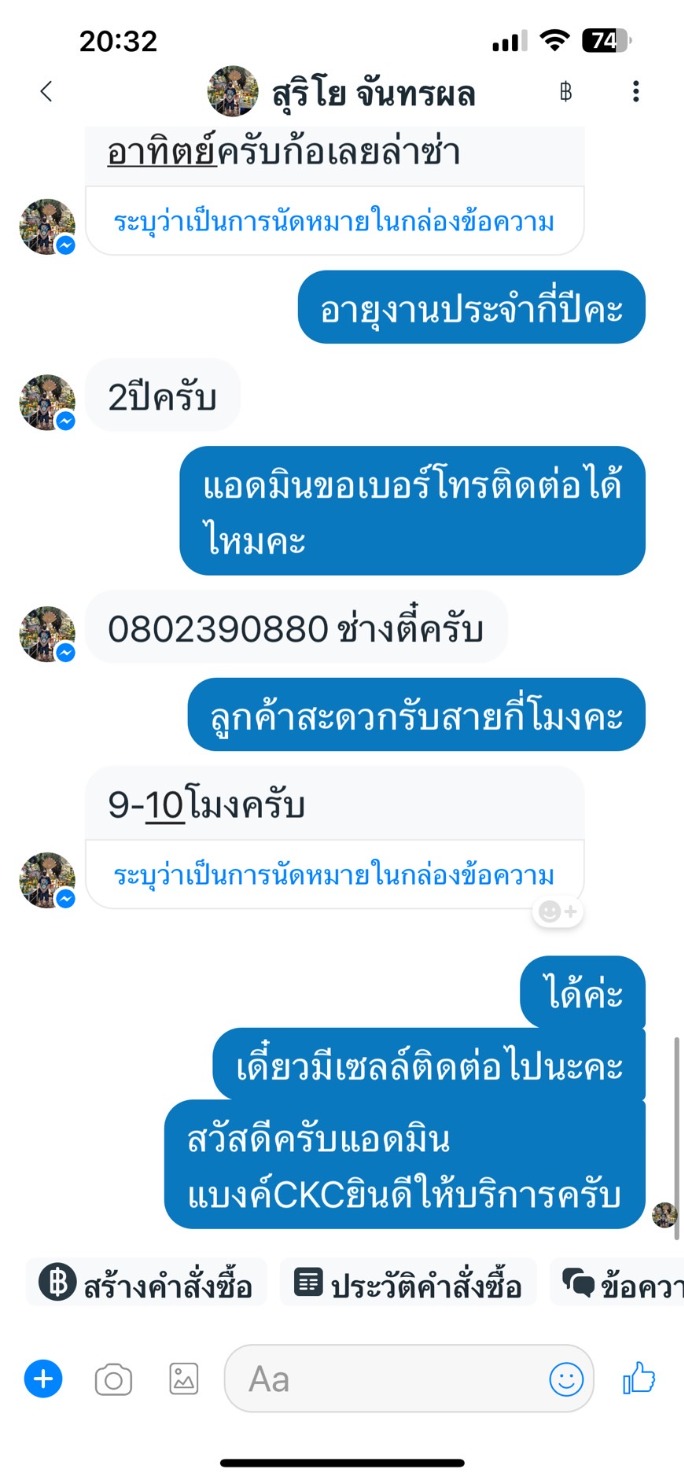Open the camera icon
This screenshot has width=684, height=1480.
coord(113,1381)
